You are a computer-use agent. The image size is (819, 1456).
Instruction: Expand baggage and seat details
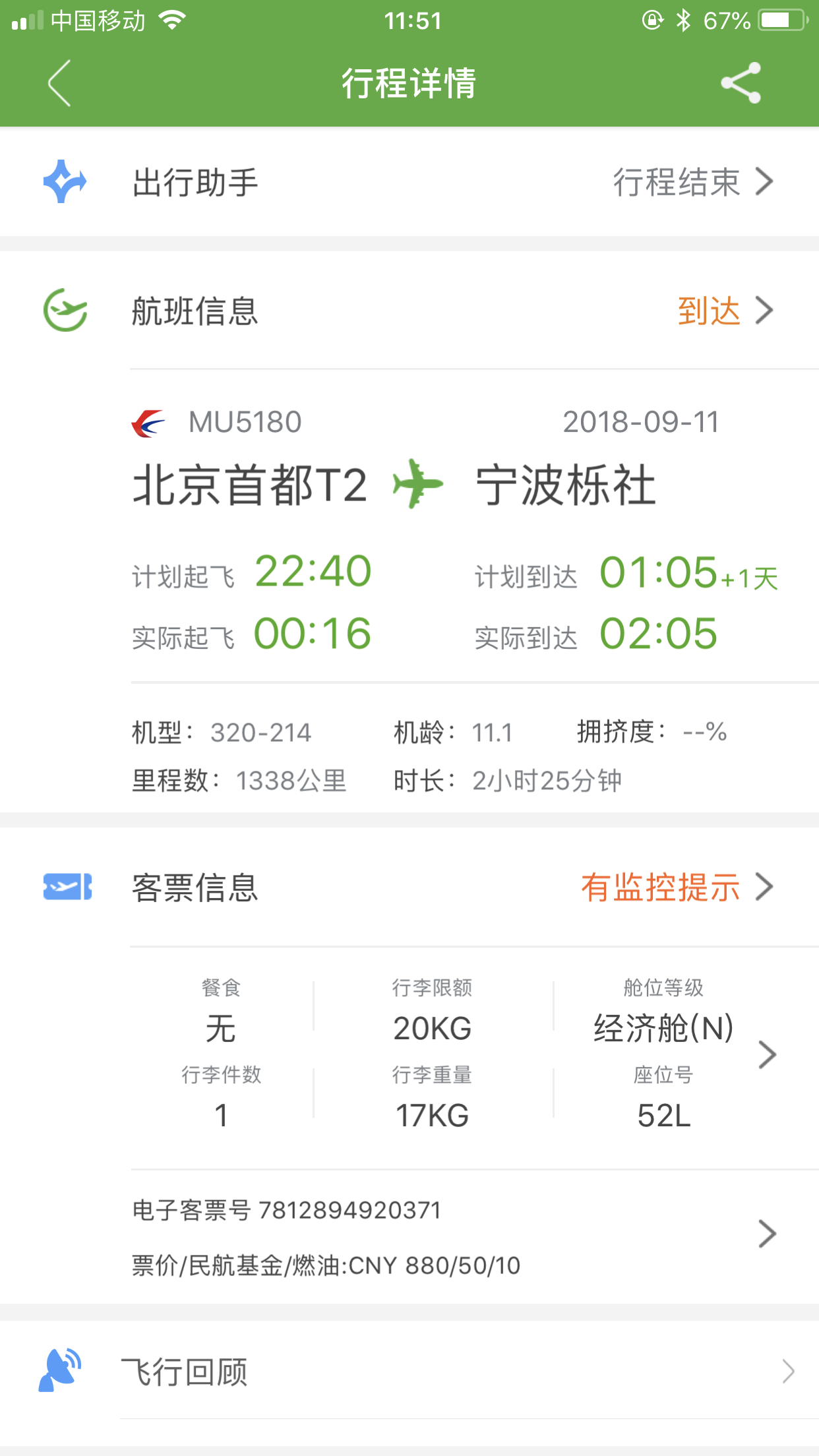tap(766, 1054)
